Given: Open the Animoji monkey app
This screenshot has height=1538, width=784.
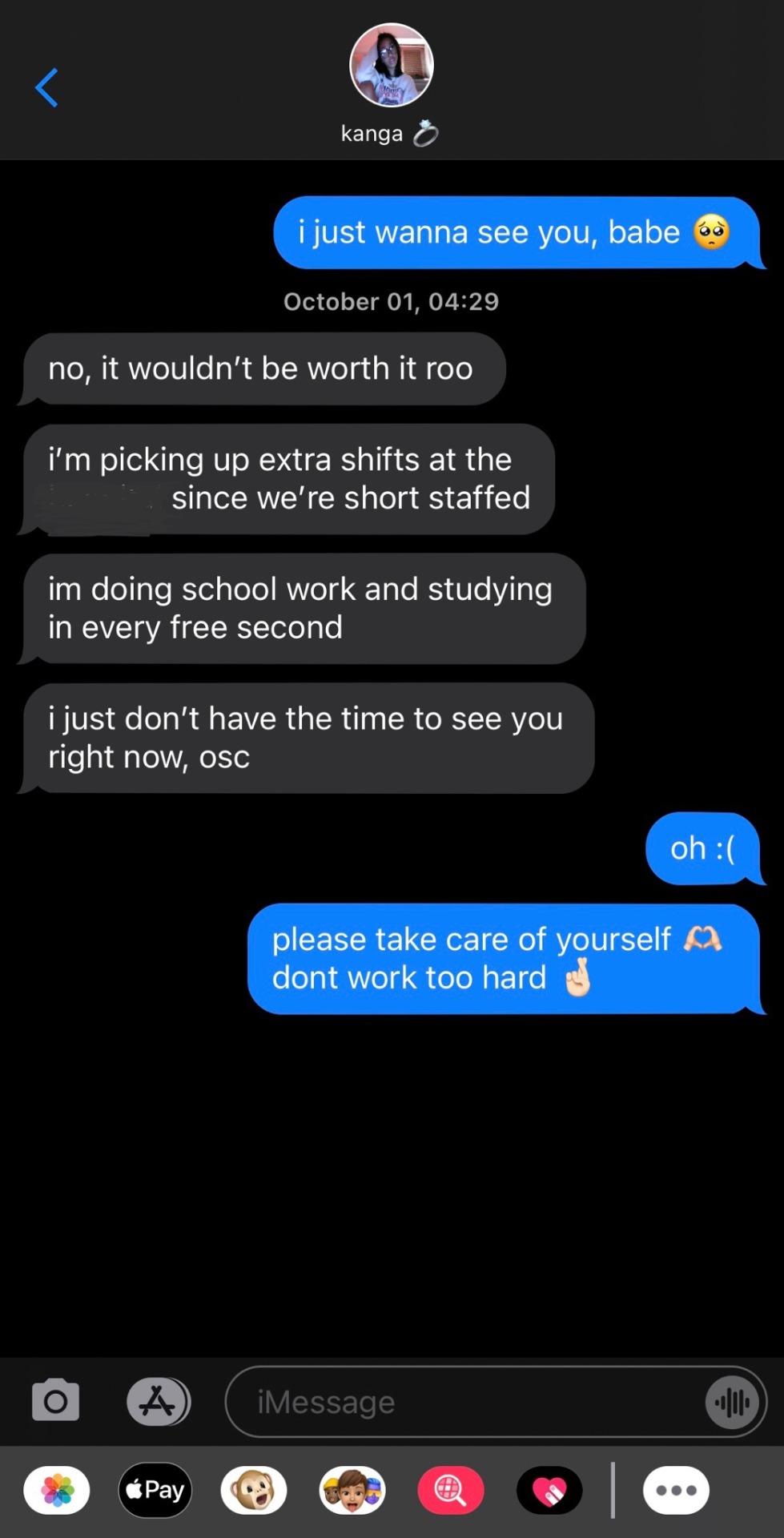Looking at the screenshot, I should [254, 1491].
